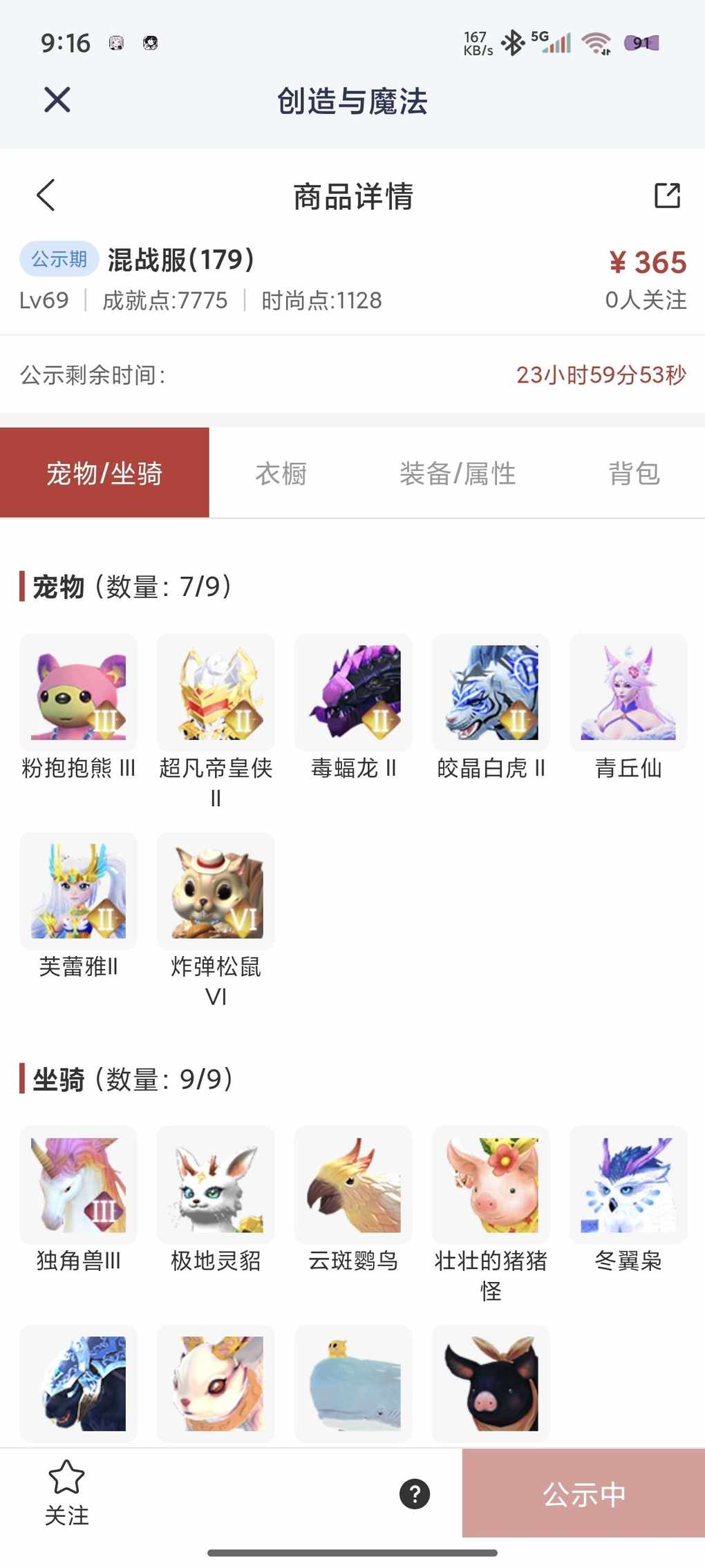Select the 背包 tab
The width and height of the screenshot is (705, 1568).
point(634,474)
